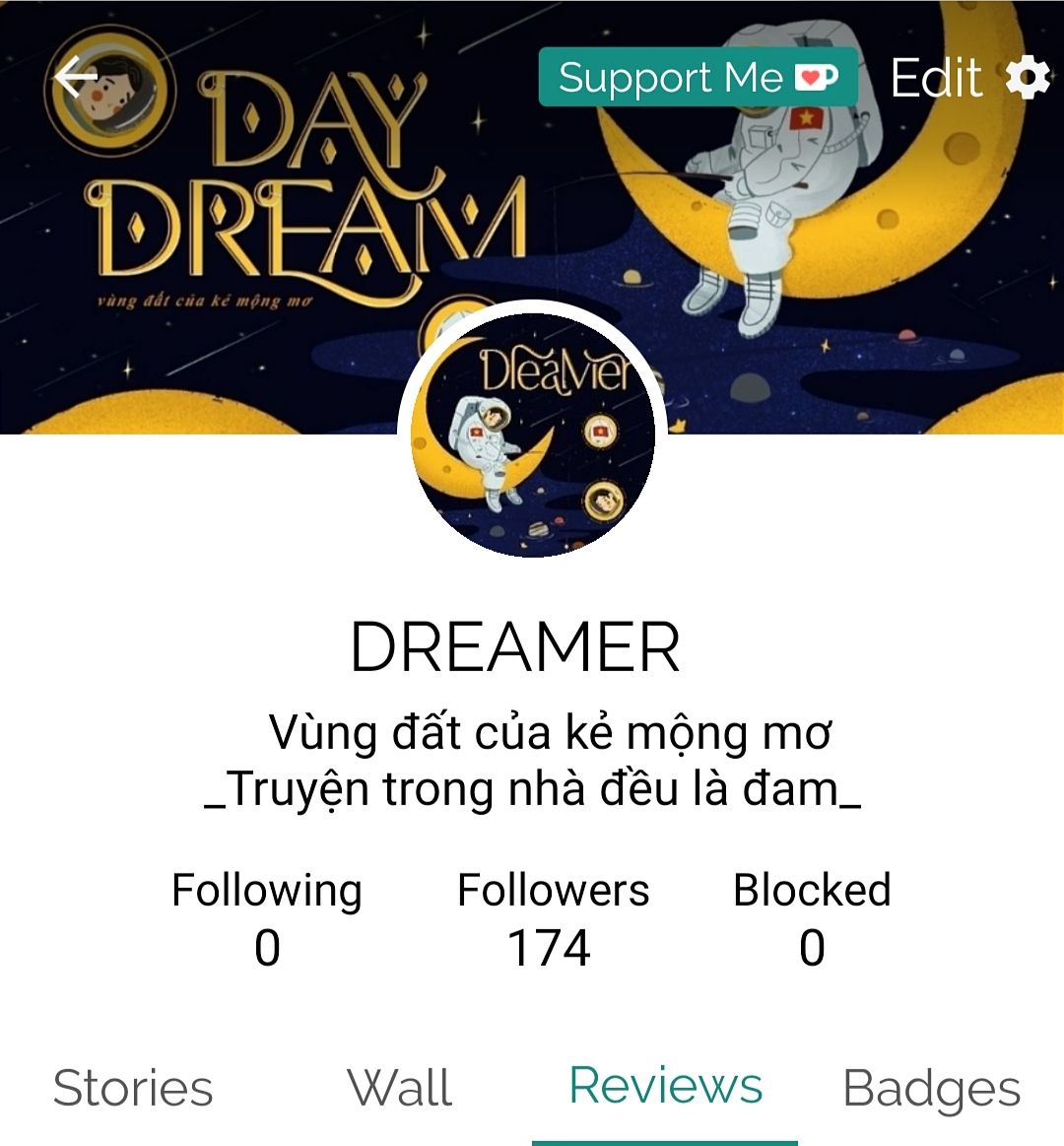Tap the Support Me button

click(697, 77)
